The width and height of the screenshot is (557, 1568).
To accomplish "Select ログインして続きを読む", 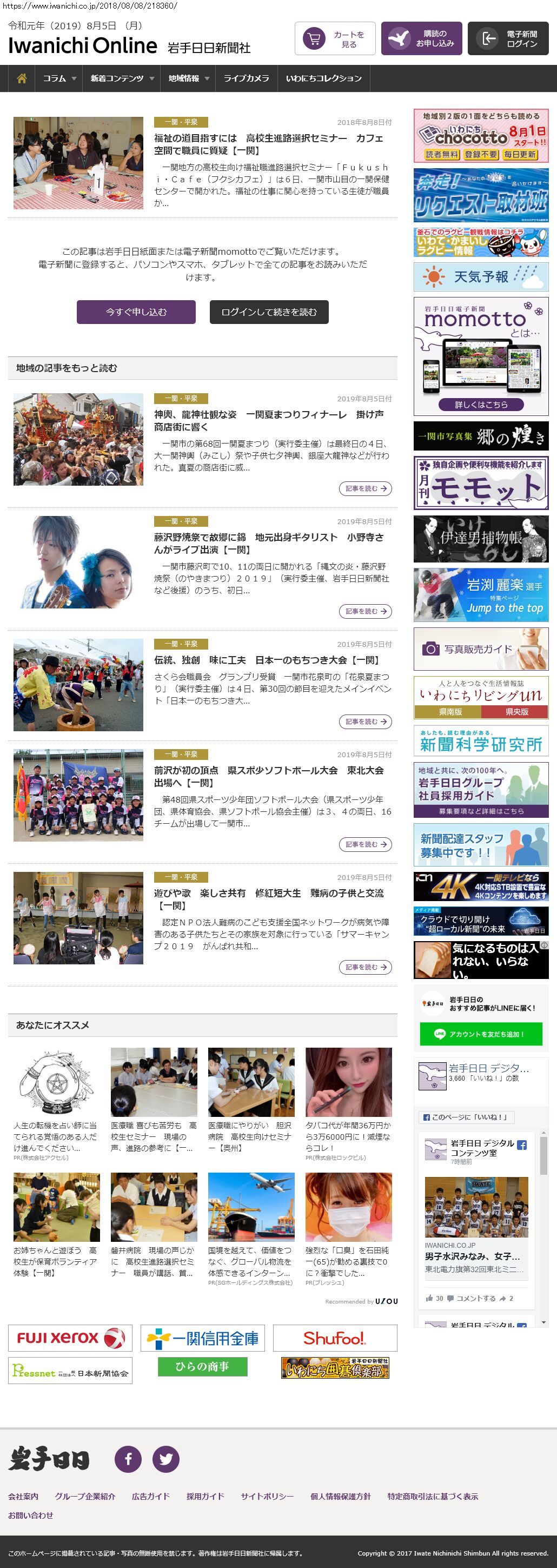I will point(268,312).
